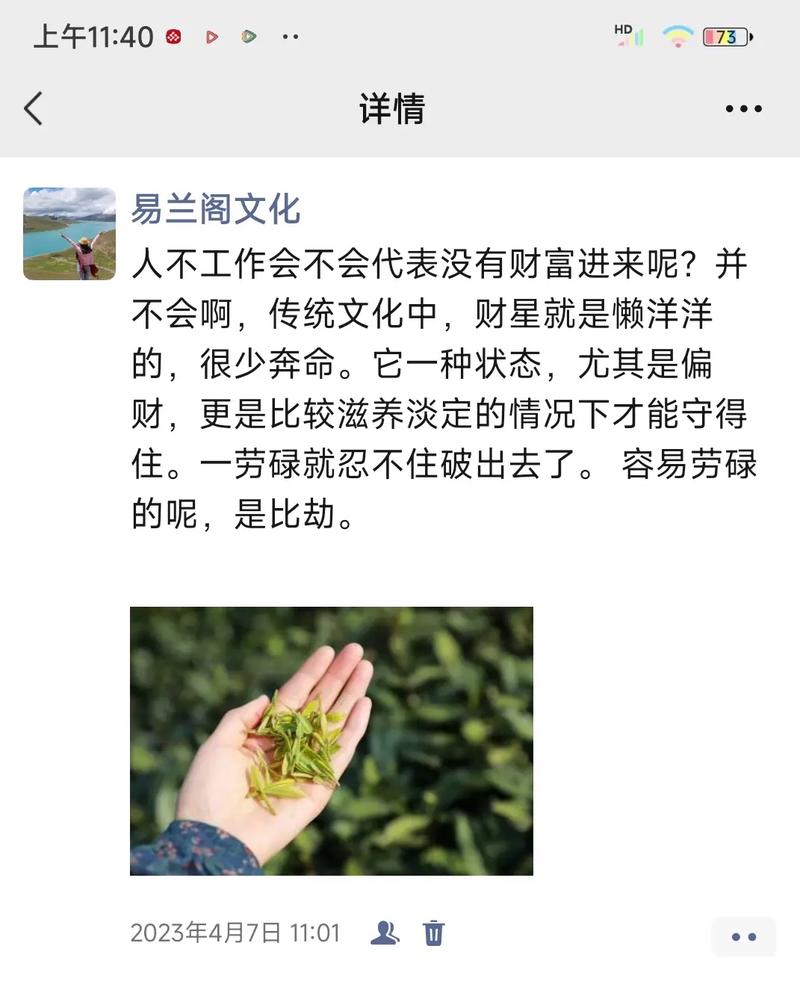800x999 pixels.
Task: Check post visibility people icon
Action: click(384, 933)
